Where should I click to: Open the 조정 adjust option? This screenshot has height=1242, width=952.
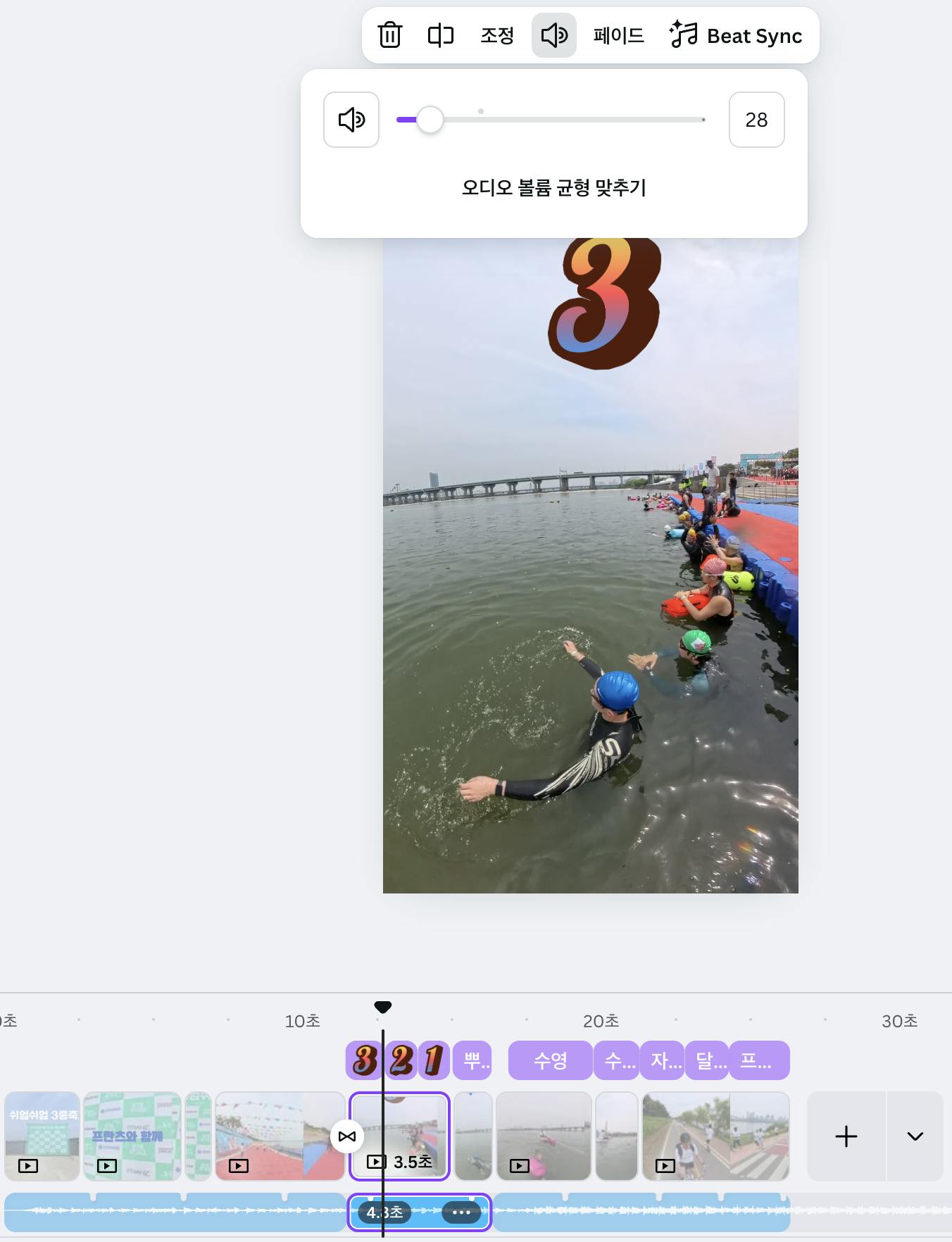coord(497,35)
